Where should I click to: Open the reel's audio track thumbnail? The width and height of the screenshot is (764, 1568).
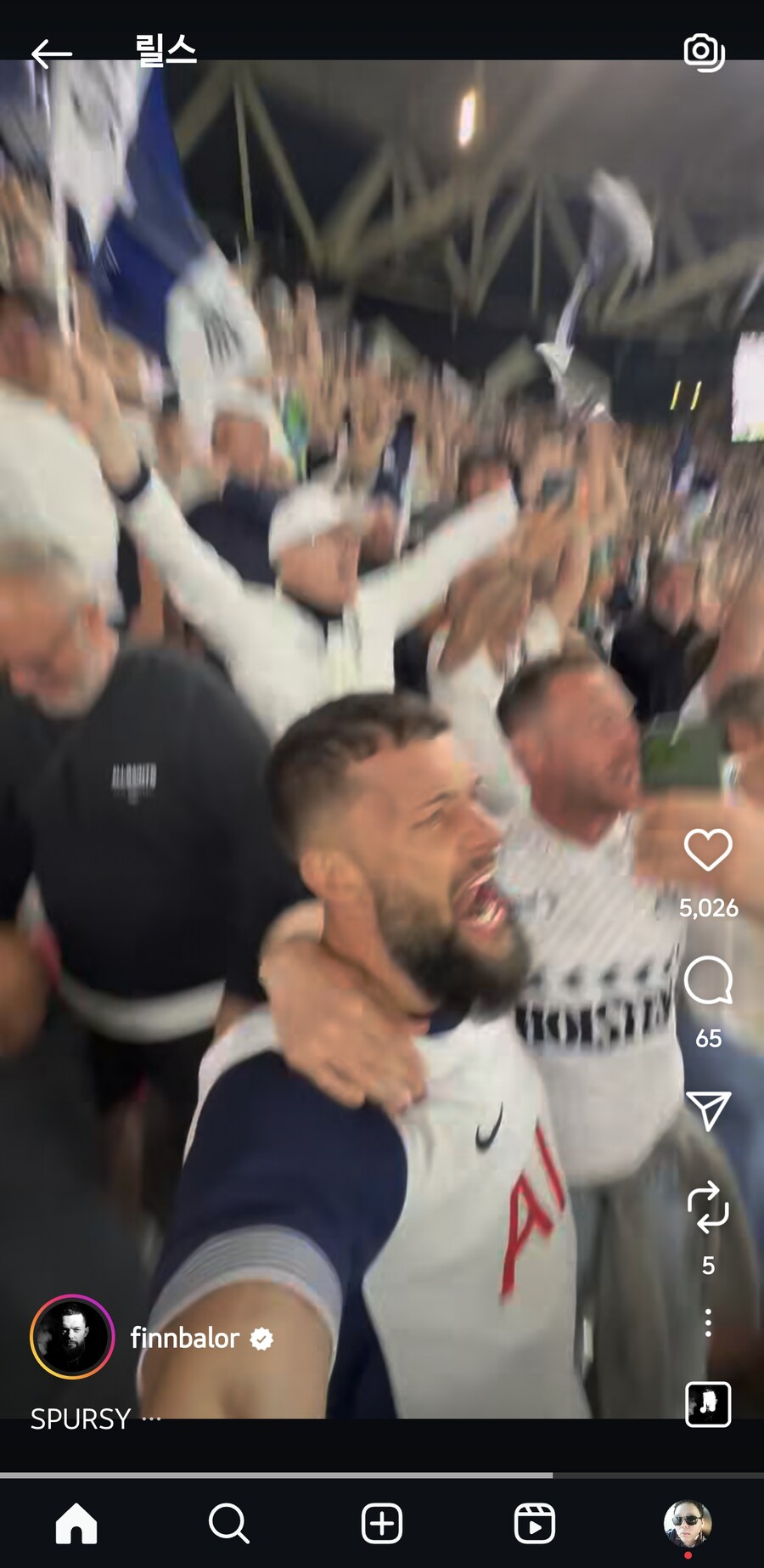pyautogui.click(x=708, y=1404)
